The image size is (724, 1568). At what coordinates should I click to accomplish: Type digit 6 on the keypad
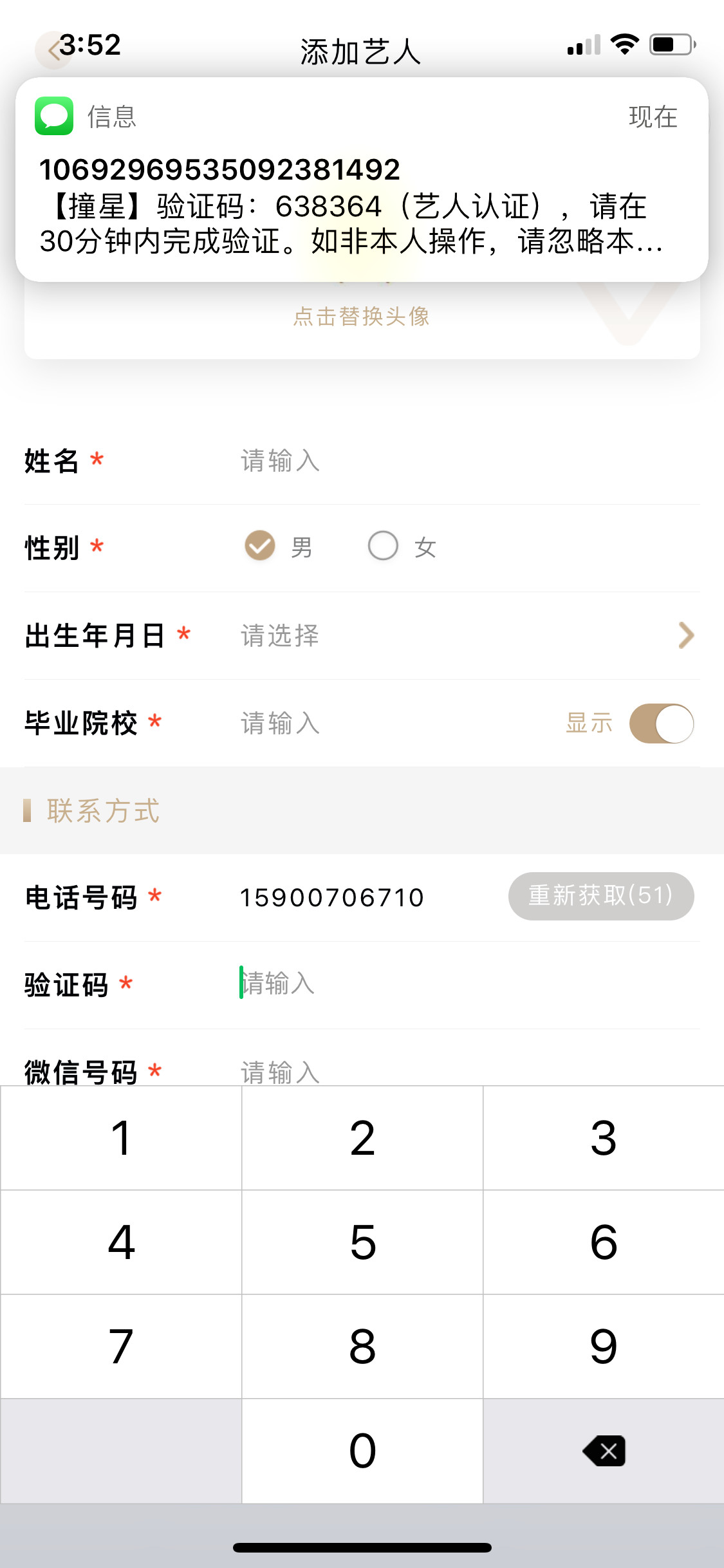click(x=603, y=1242)
